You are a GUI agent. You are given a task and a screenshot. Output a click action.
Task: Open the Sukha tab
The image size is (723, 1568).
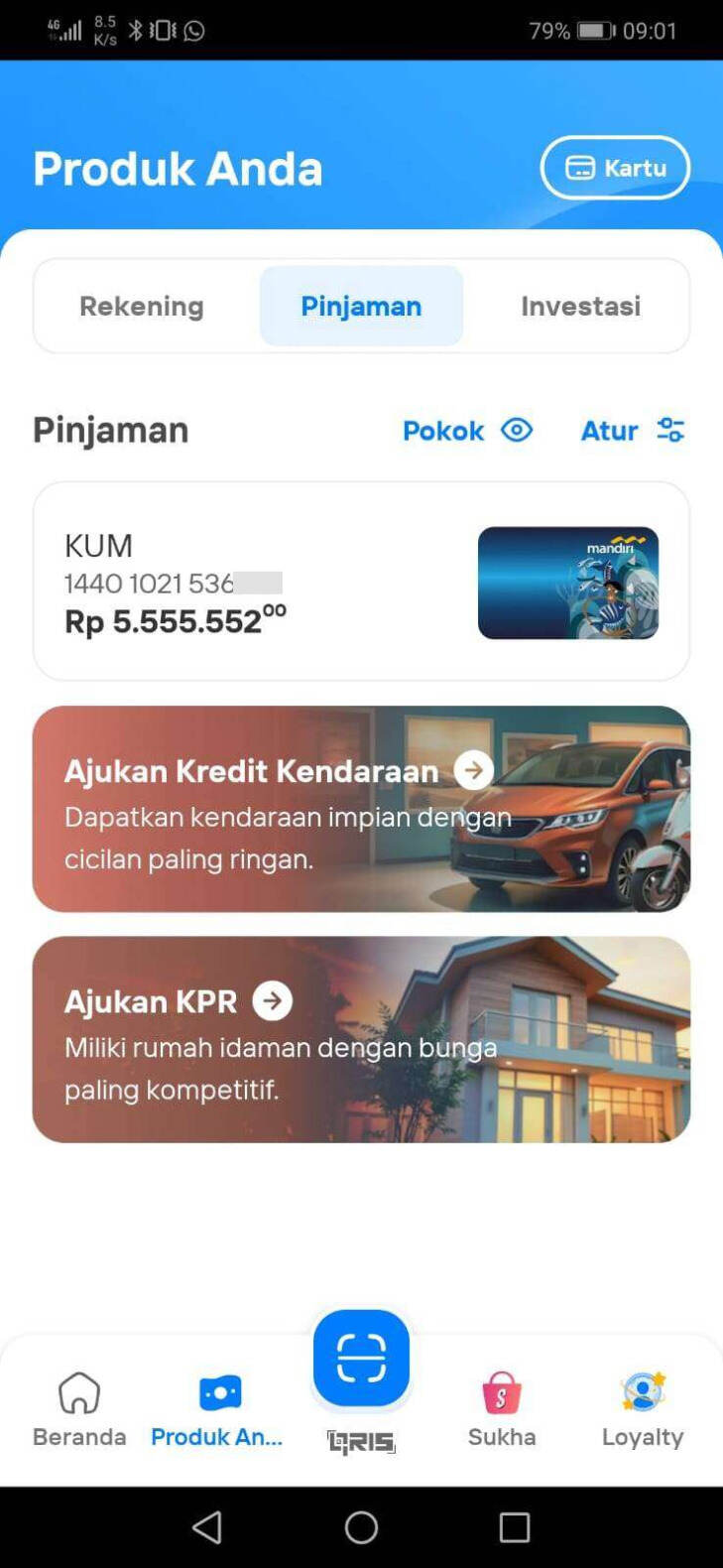point(502,1409)
